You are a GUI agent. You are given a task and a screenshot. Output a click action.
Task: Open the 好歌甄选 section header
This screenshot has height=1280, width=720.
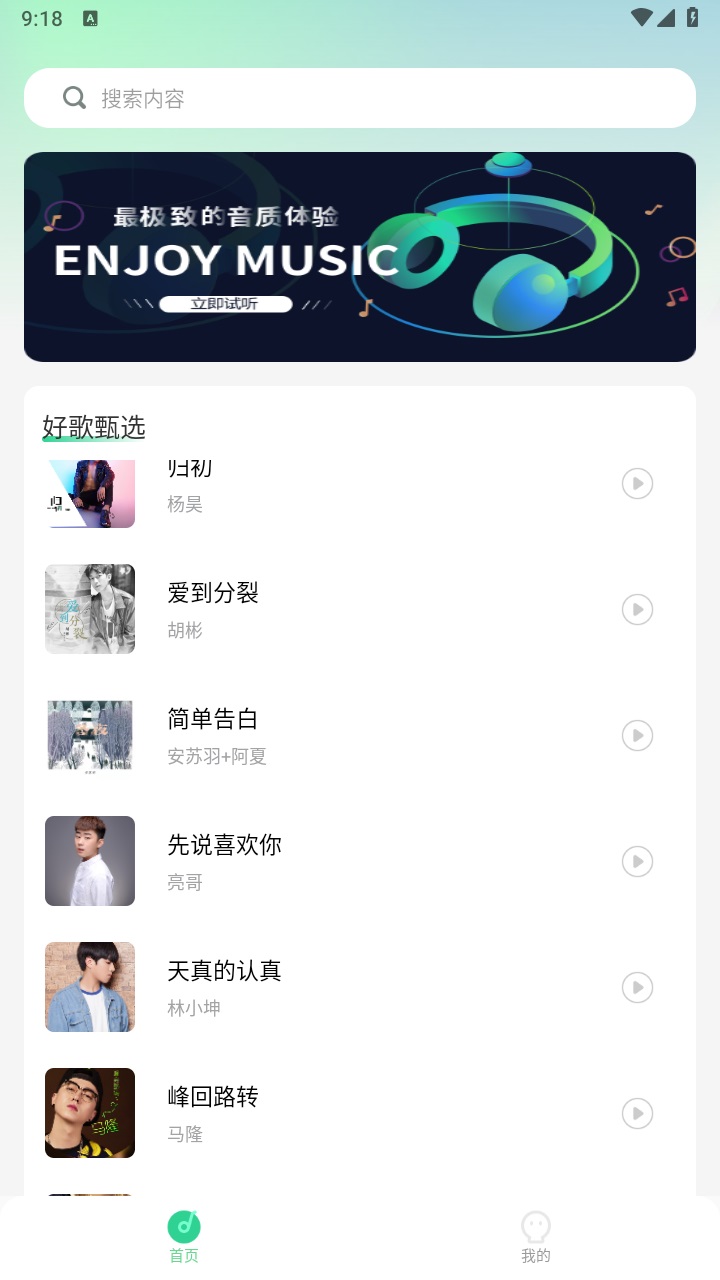(93, 427)
